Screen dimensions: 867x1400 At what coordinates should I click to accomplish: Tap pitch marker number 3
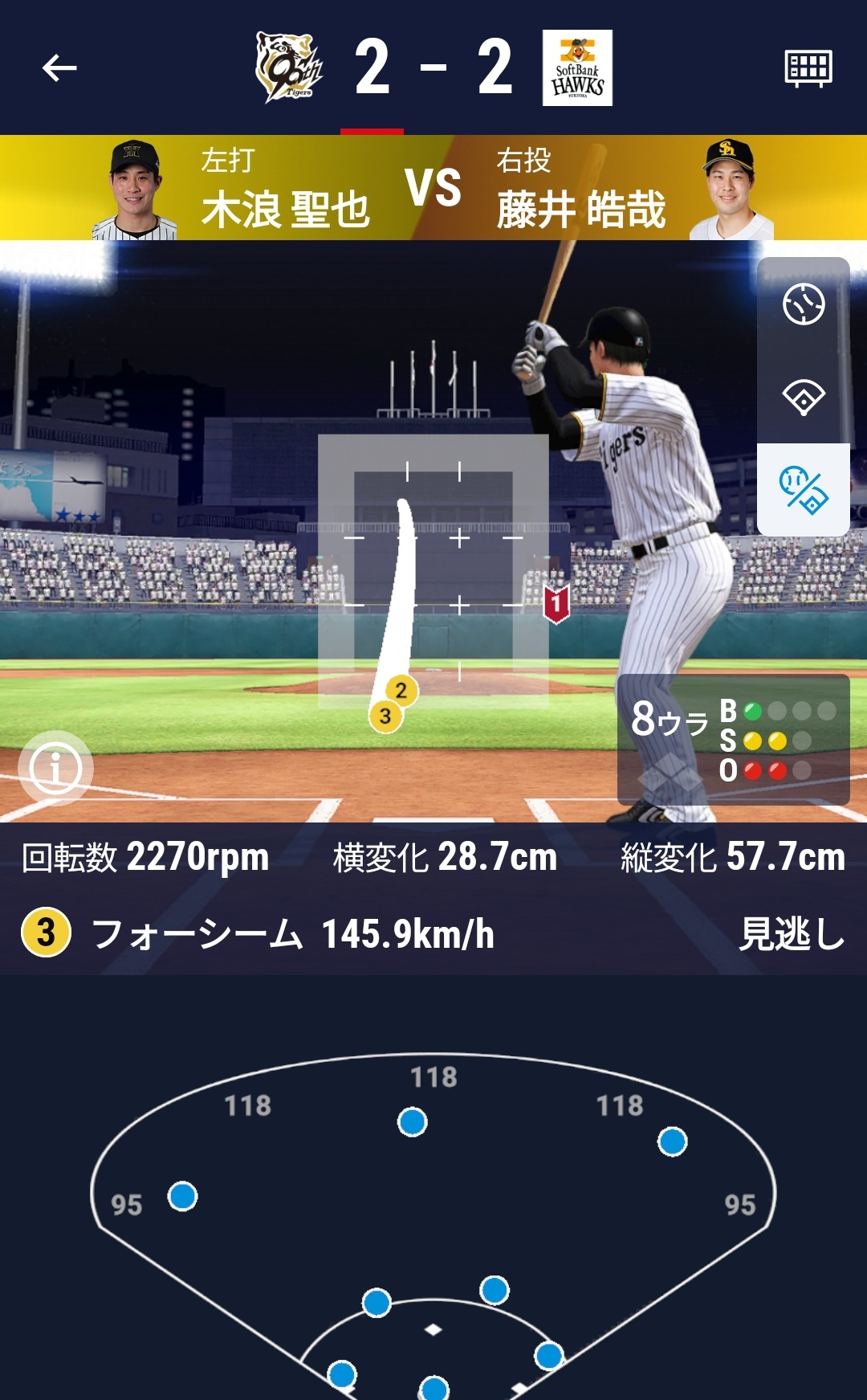point(385,716)
